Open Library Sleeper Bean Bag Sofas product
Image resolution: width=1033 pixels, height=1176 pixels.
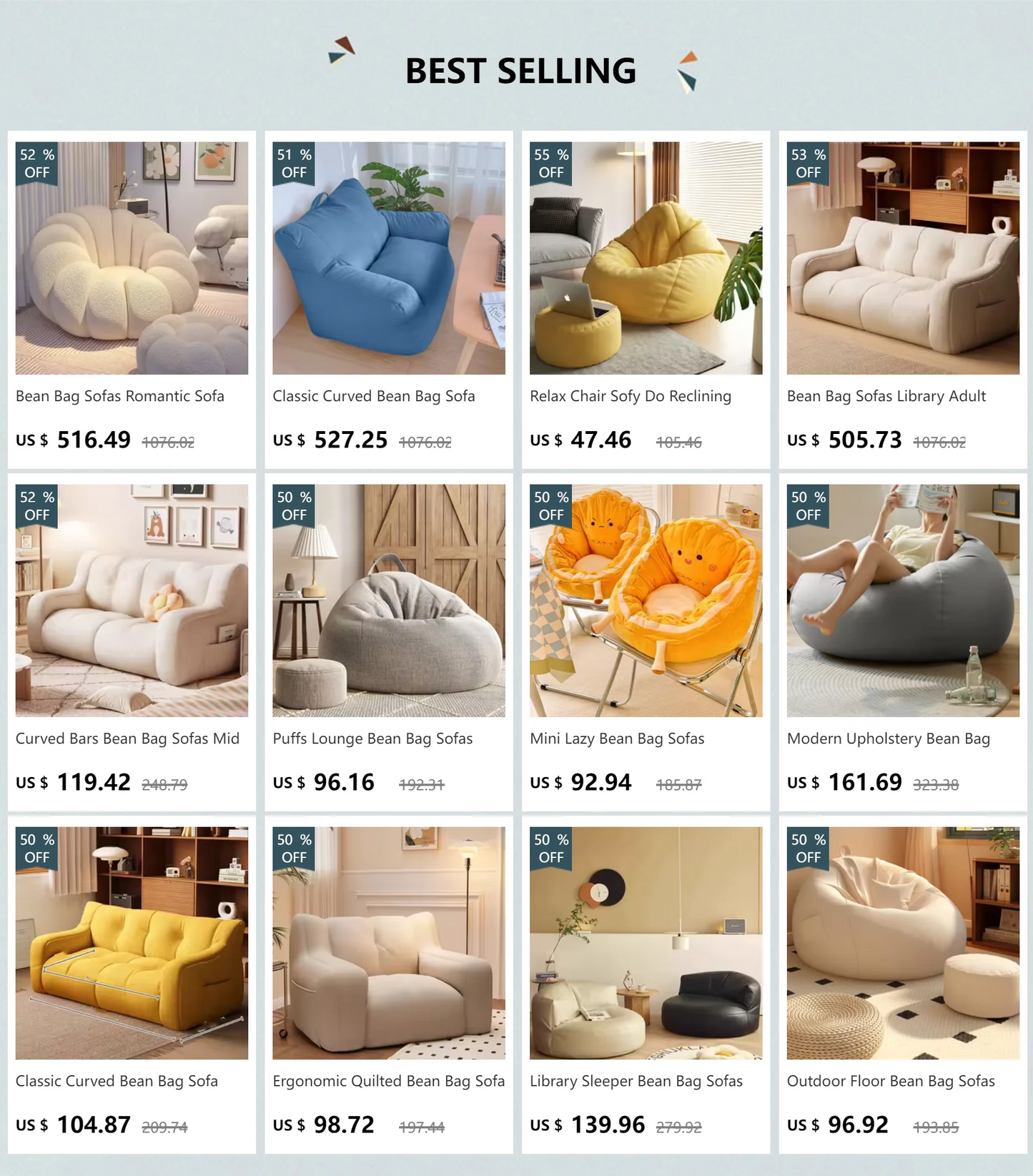pyautogui.click(x=646, y=943)
